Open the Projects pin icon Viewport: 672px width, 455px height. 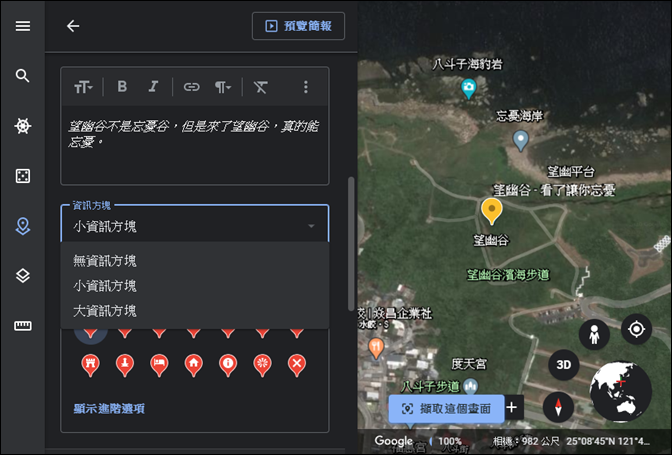[x=22, y=226]
